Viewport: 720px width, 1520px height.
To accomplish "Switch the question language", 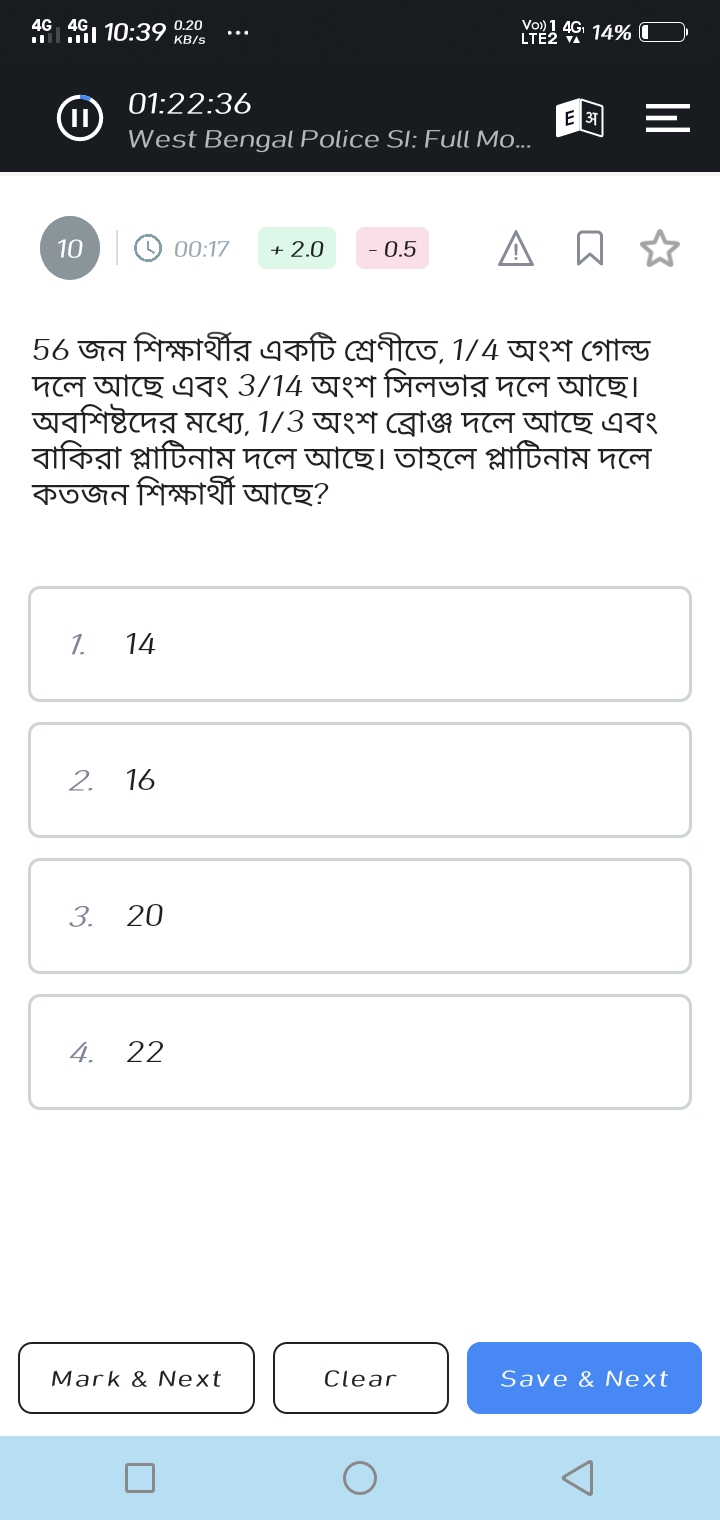I will pyautogui.click(x=580, y=119).
